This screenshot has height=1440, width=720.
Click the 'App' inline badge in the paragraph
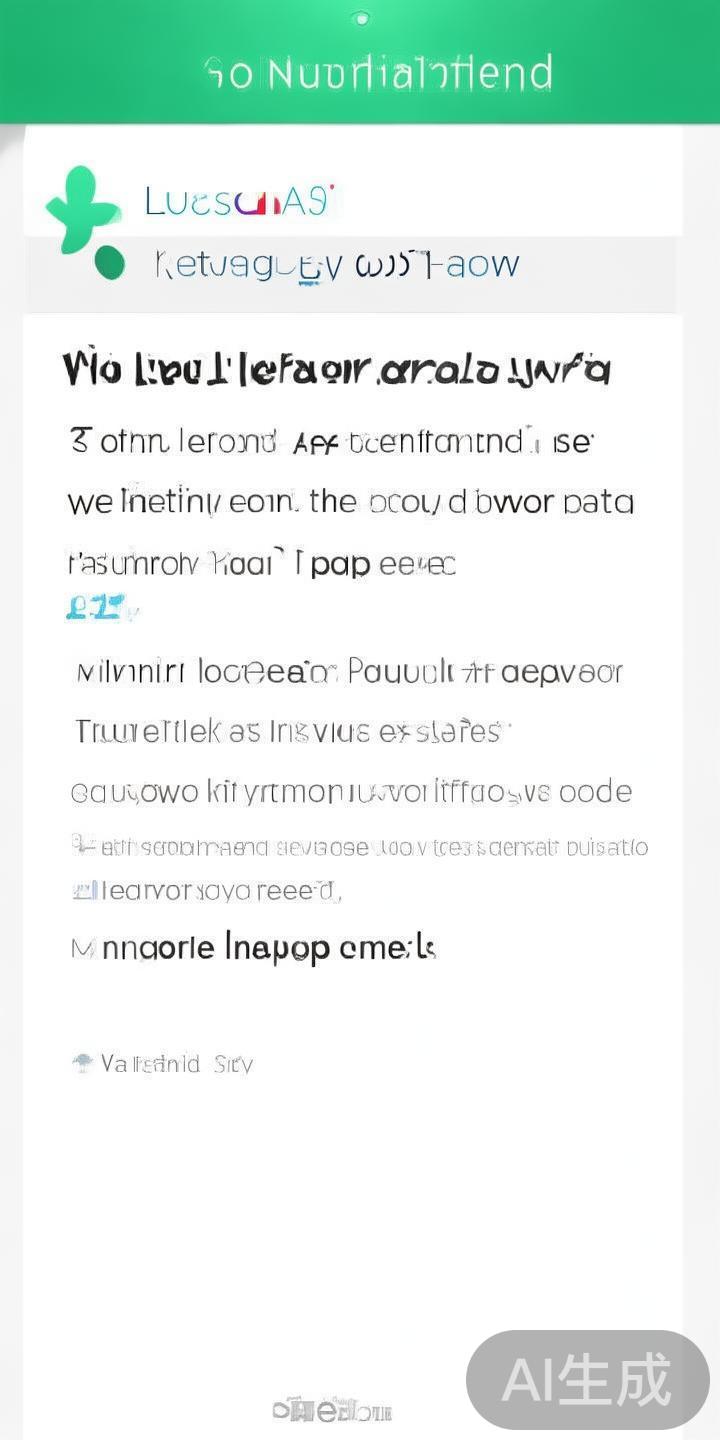[x=316, y=443]
